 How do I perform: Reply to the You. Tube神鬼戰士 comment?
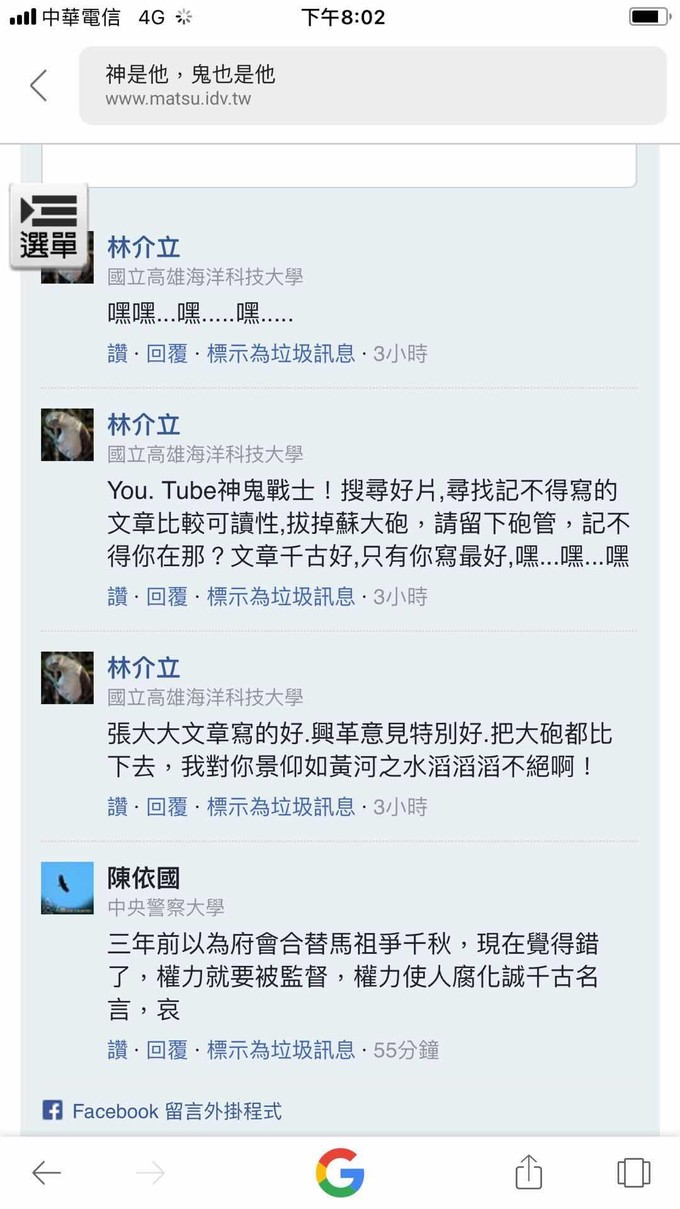(167, 596)
